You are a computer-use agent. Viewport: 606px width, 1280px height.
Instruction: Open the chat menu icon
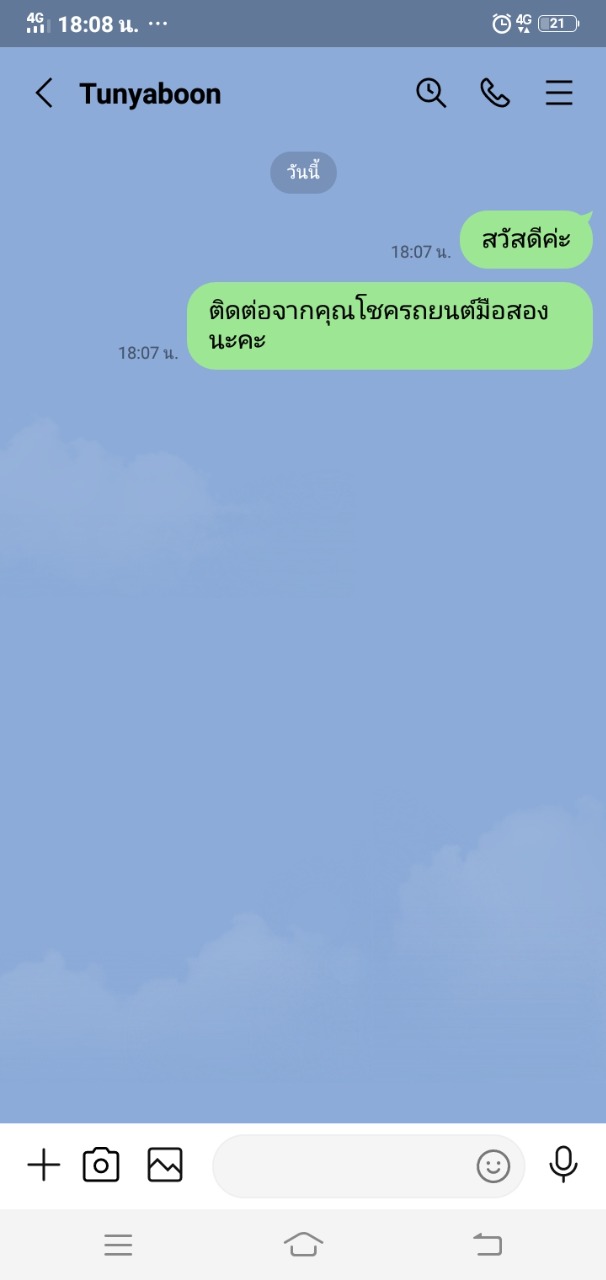coord(559,93)
